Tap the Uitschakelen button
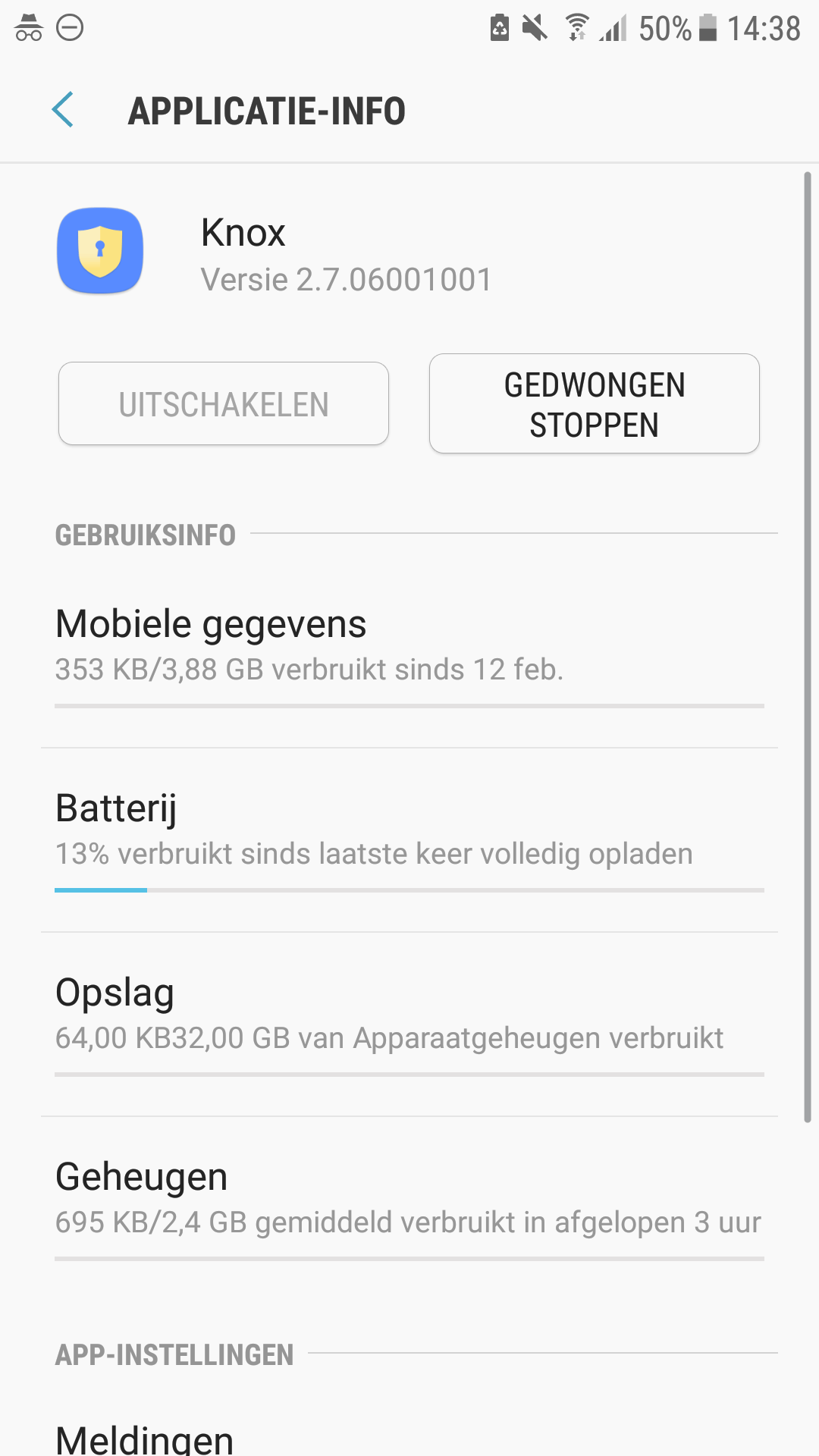The width and height of the screenshot is (819, 1456). pyautogui.click(x=224, y=403)
